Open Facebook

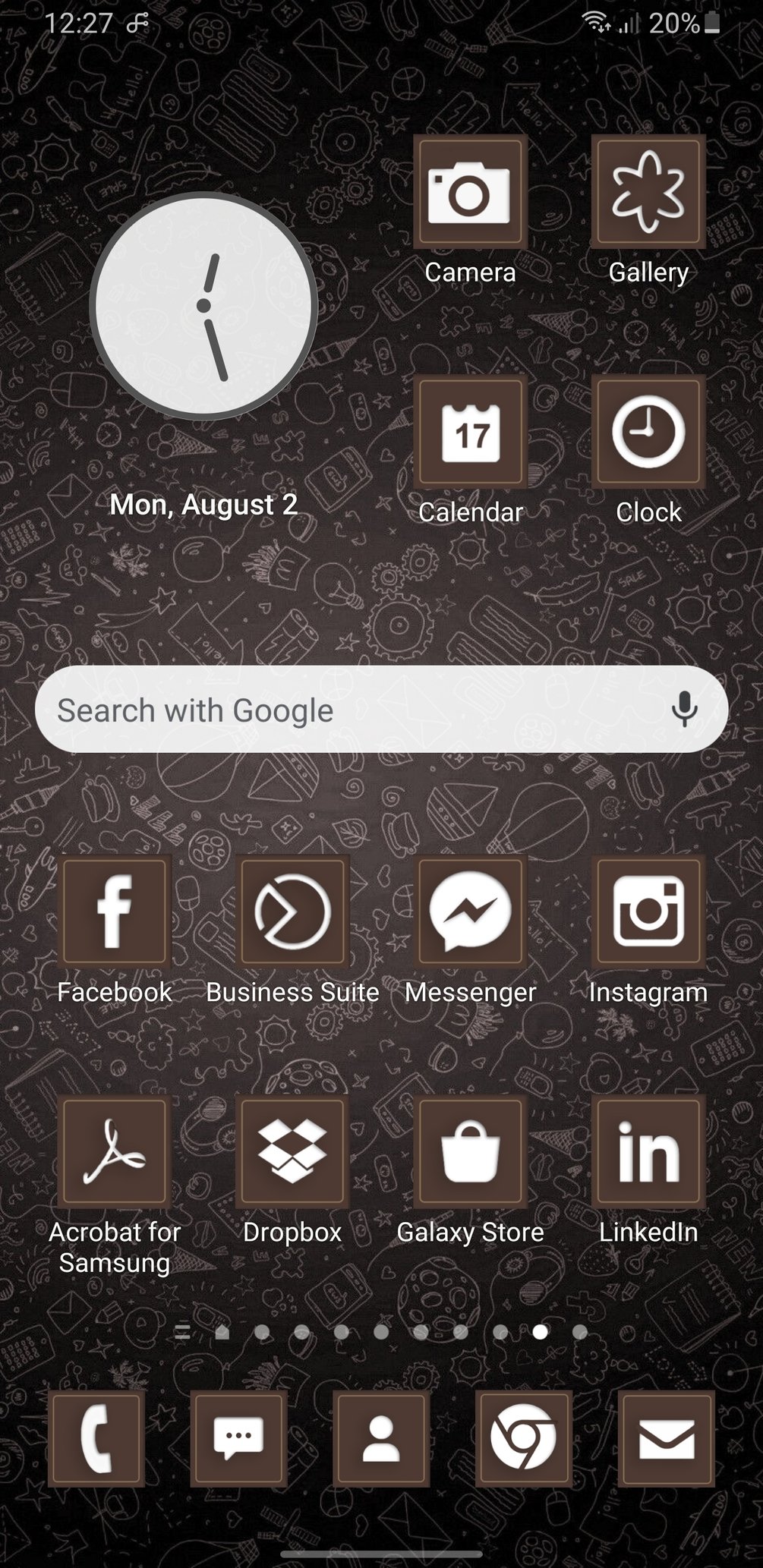click(115, 912)
